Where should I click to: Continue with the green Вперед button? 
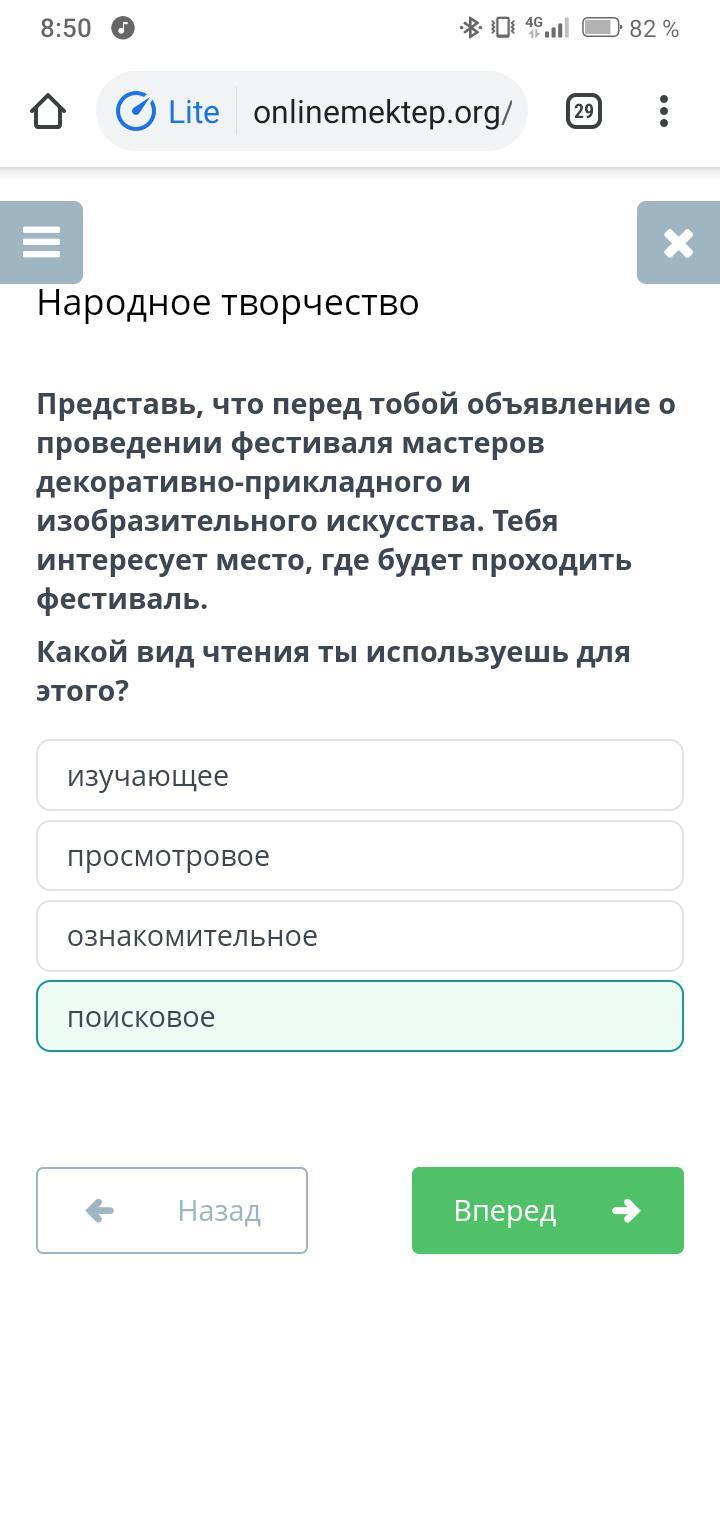(x=548, y=1210)
